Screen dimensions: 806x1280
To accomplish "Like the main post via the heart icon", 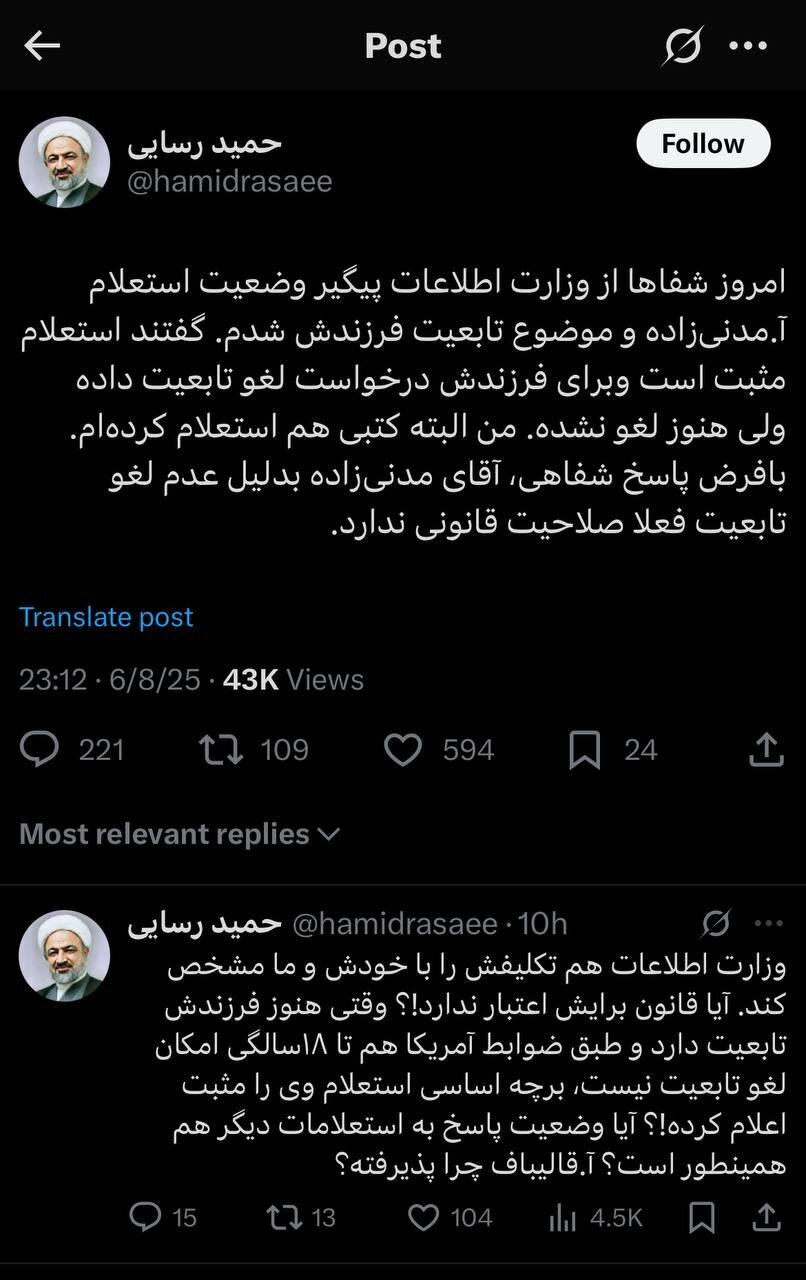I will click(x=402, y=749).
